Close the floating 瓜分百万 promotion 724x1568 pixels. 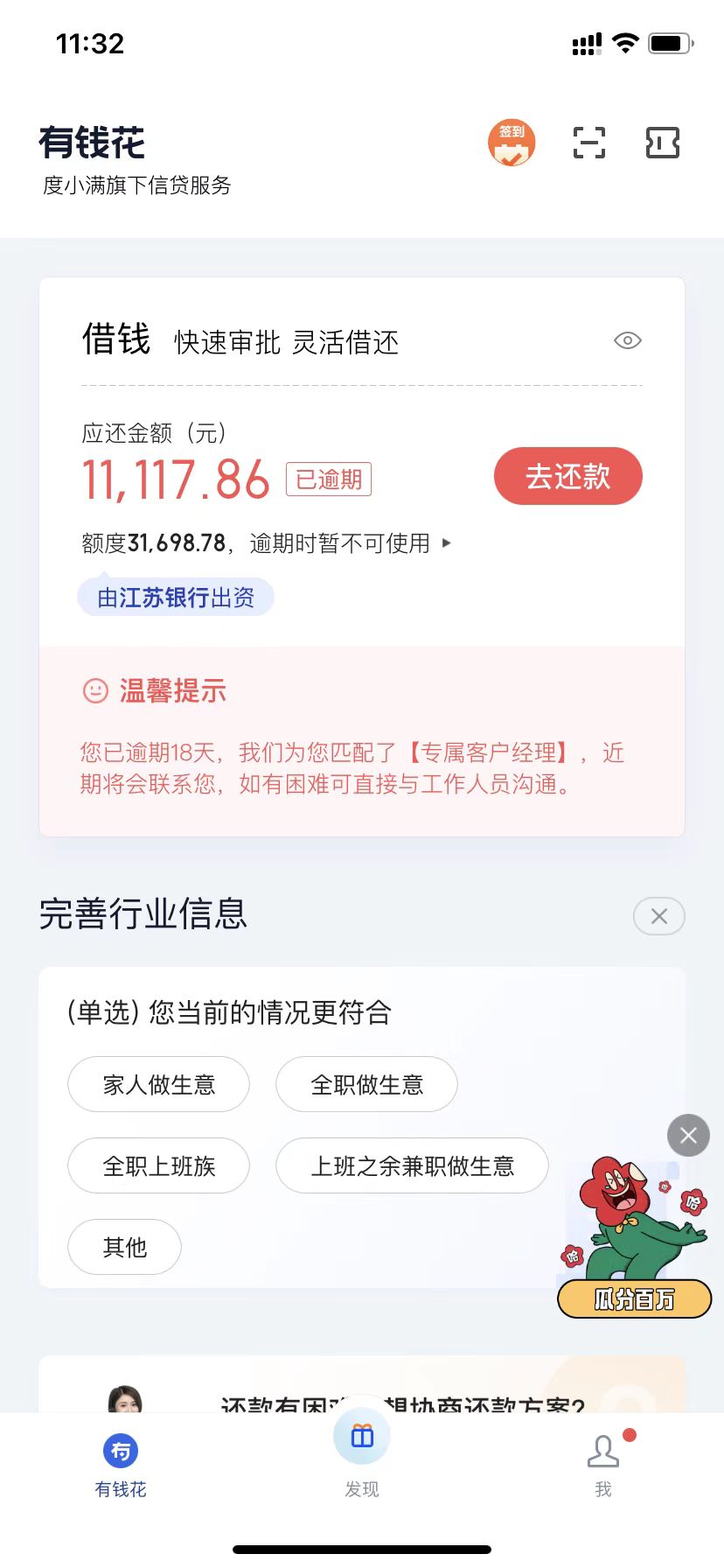click(x=688, y=1135)
